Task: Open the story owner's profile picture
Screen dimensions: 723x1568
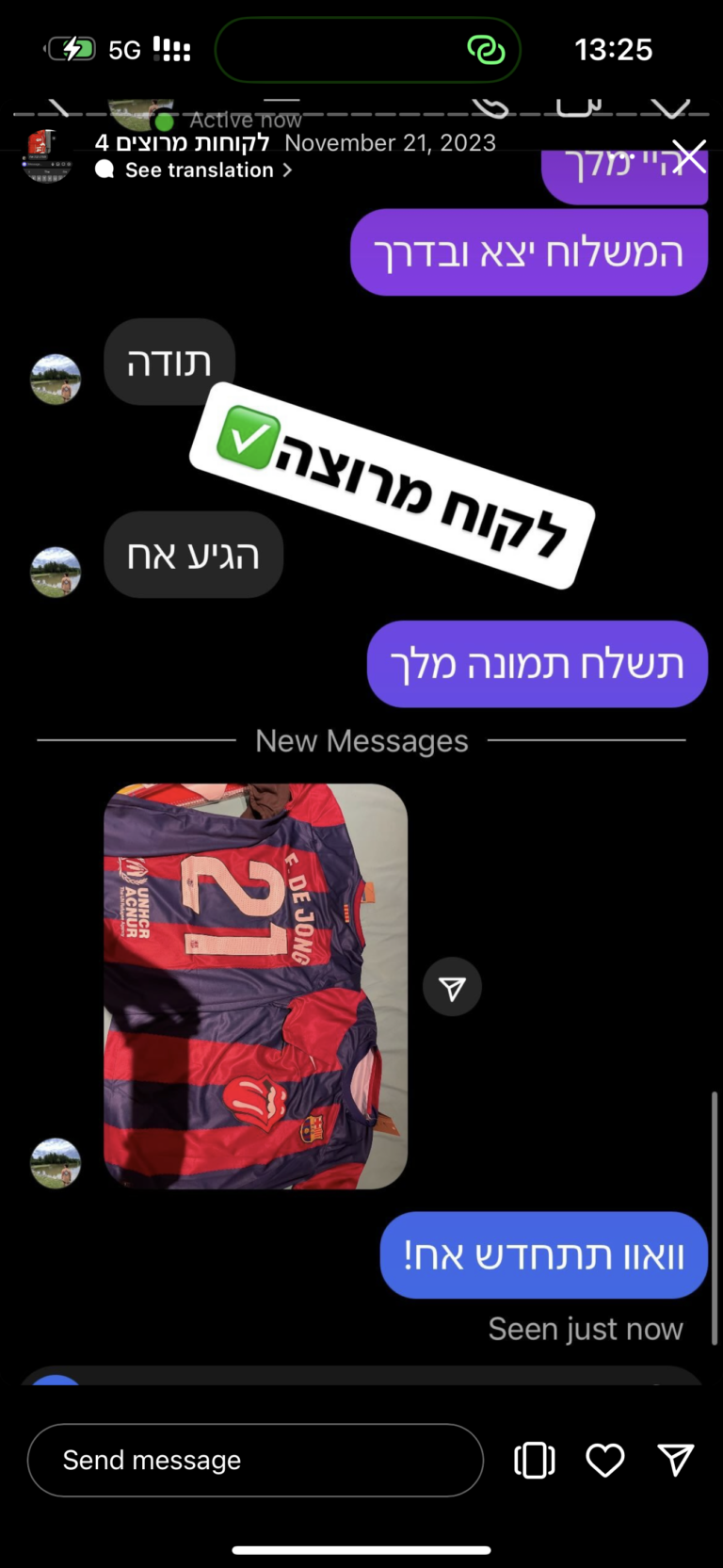Action: (47, 155)
